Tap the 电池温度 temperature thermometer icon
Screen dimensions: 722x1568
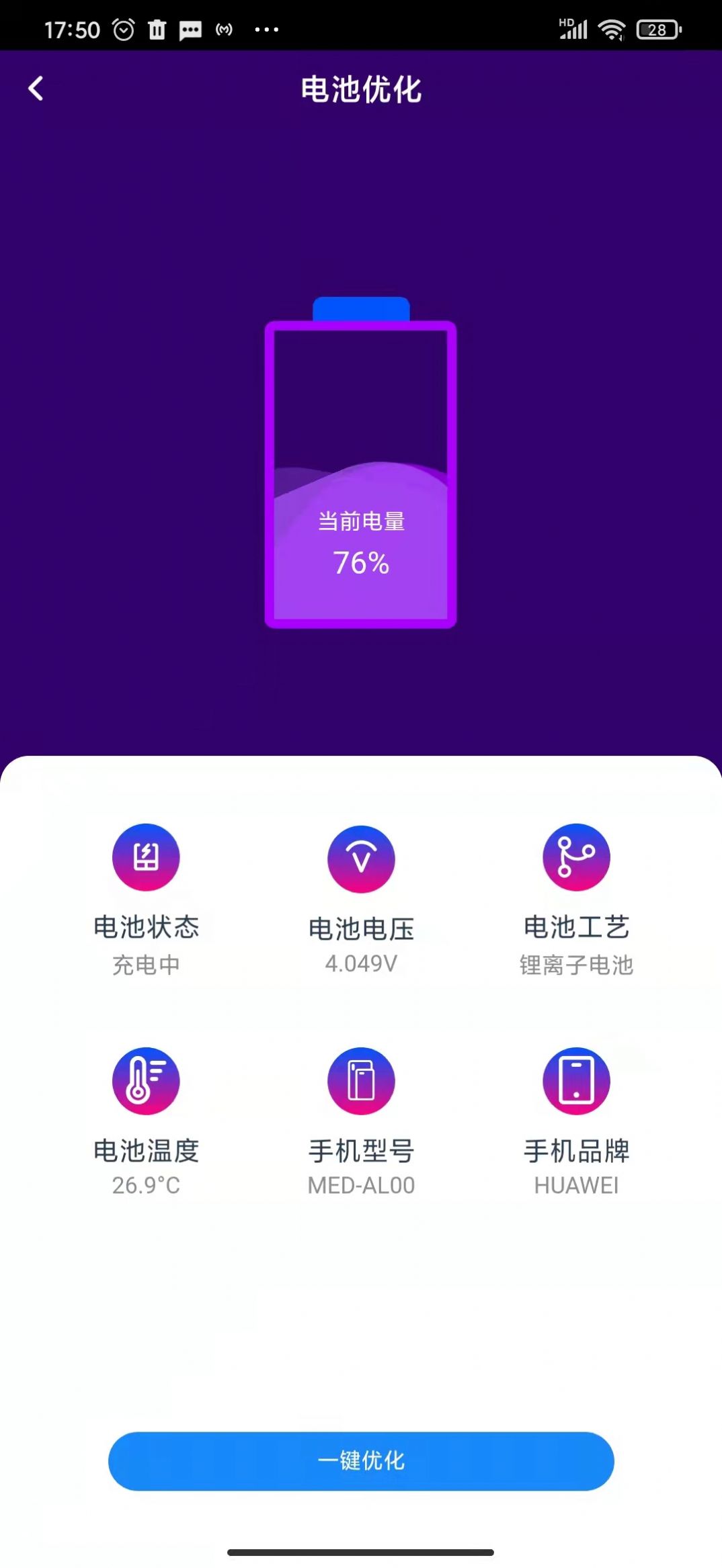146,1080
